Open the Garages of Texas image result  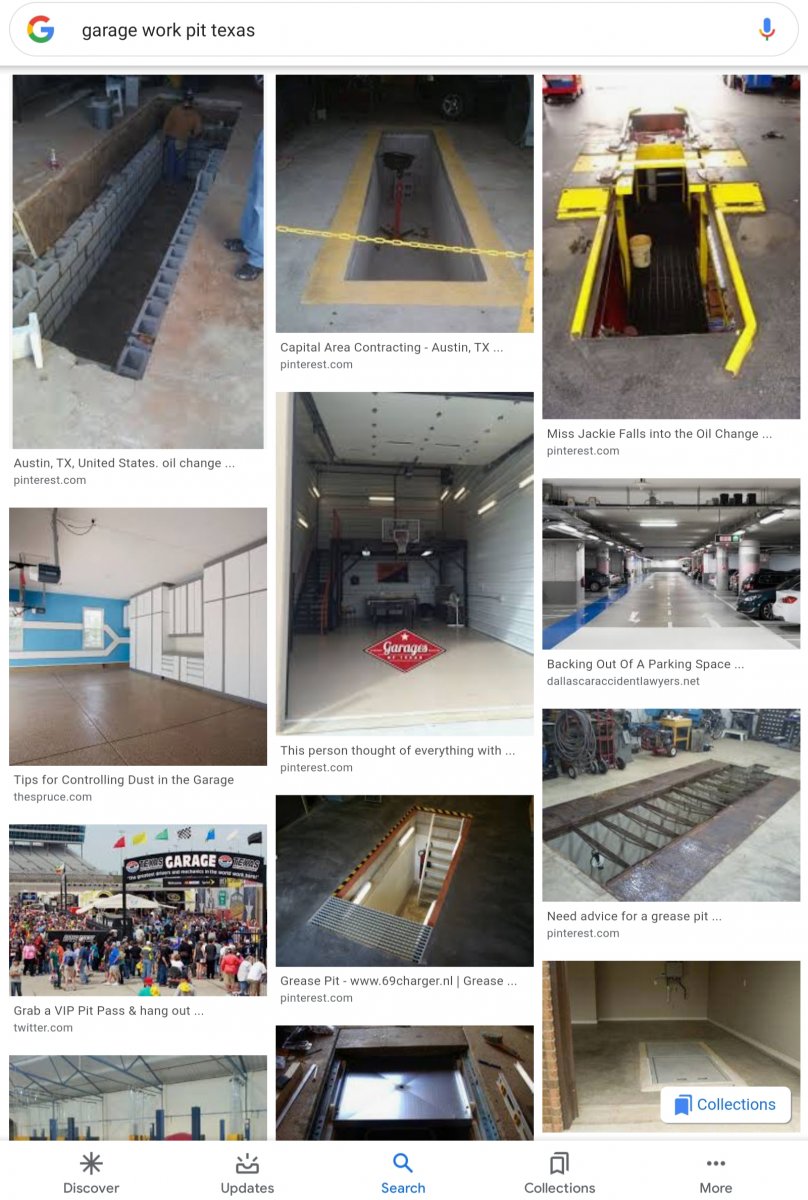[x=404, y=563]
